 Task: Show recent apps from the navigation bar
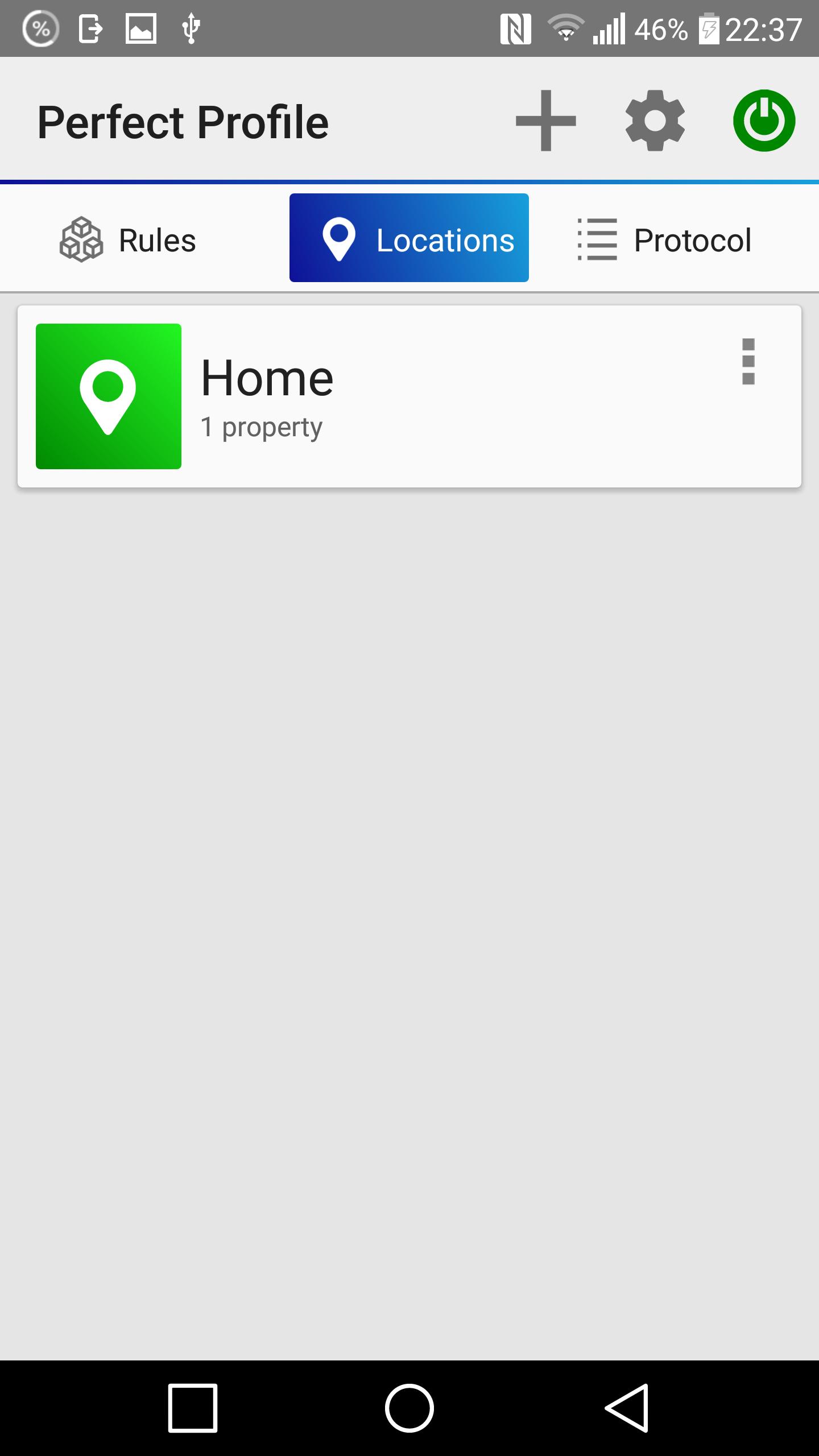click(x=193, y=1408)
